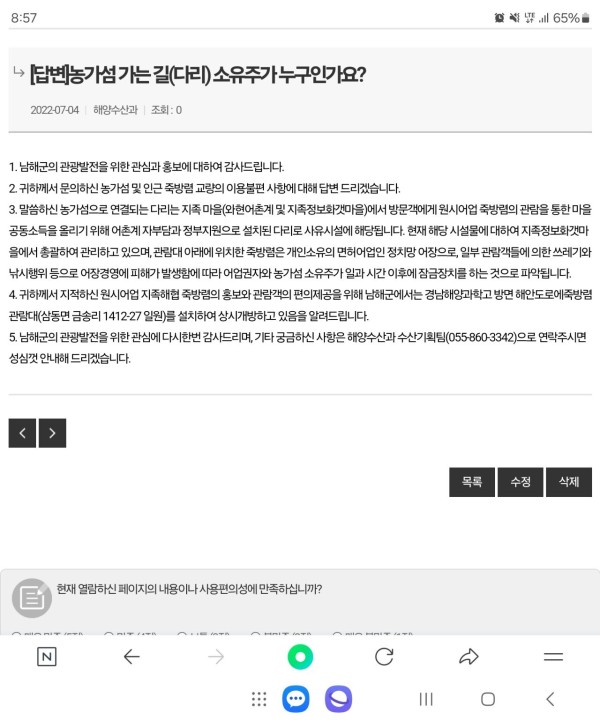Reload the page
The image size is (600, 720).
[384, 657]
